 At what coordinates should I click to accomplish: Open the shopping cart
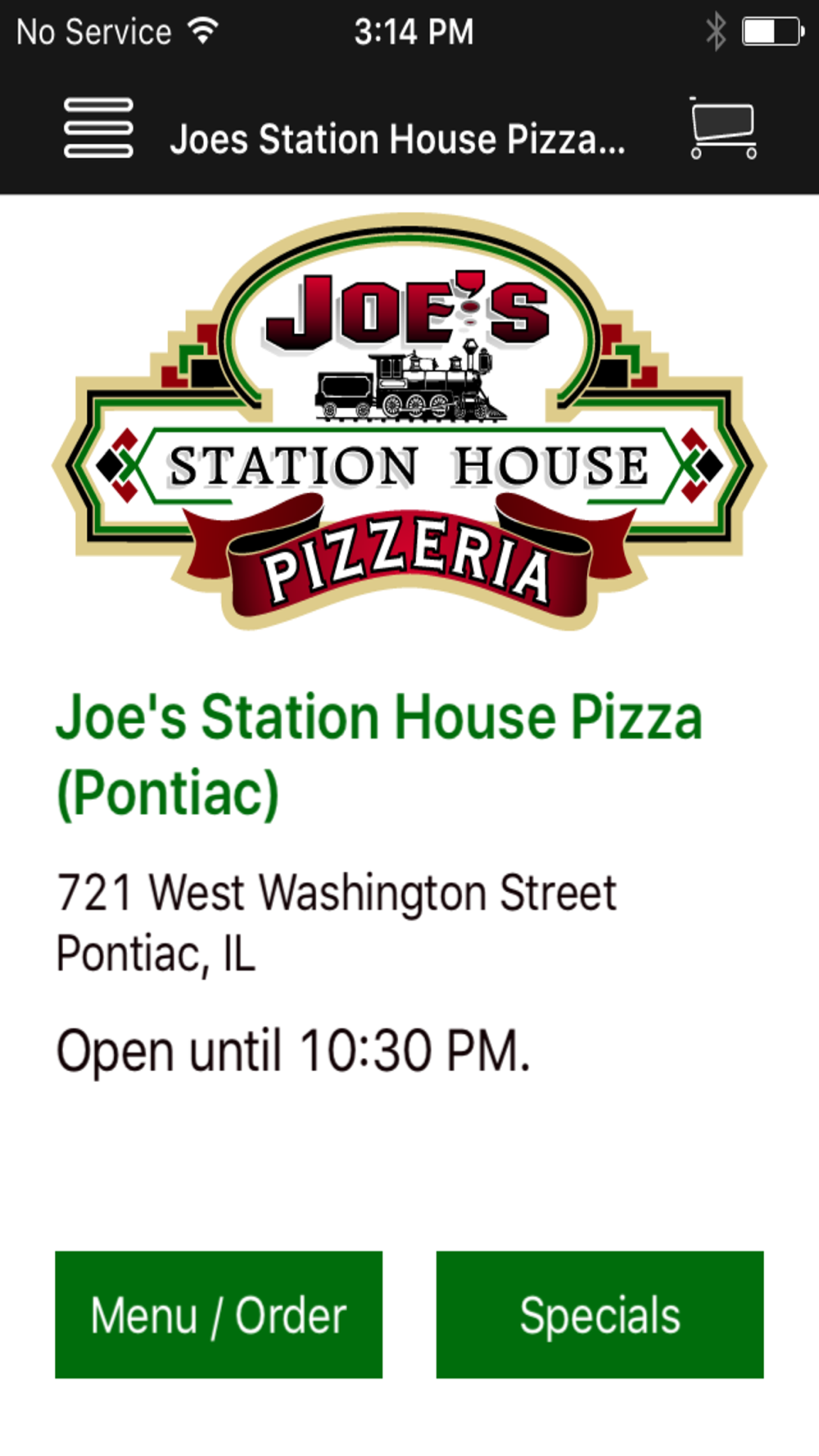point(723,128)
